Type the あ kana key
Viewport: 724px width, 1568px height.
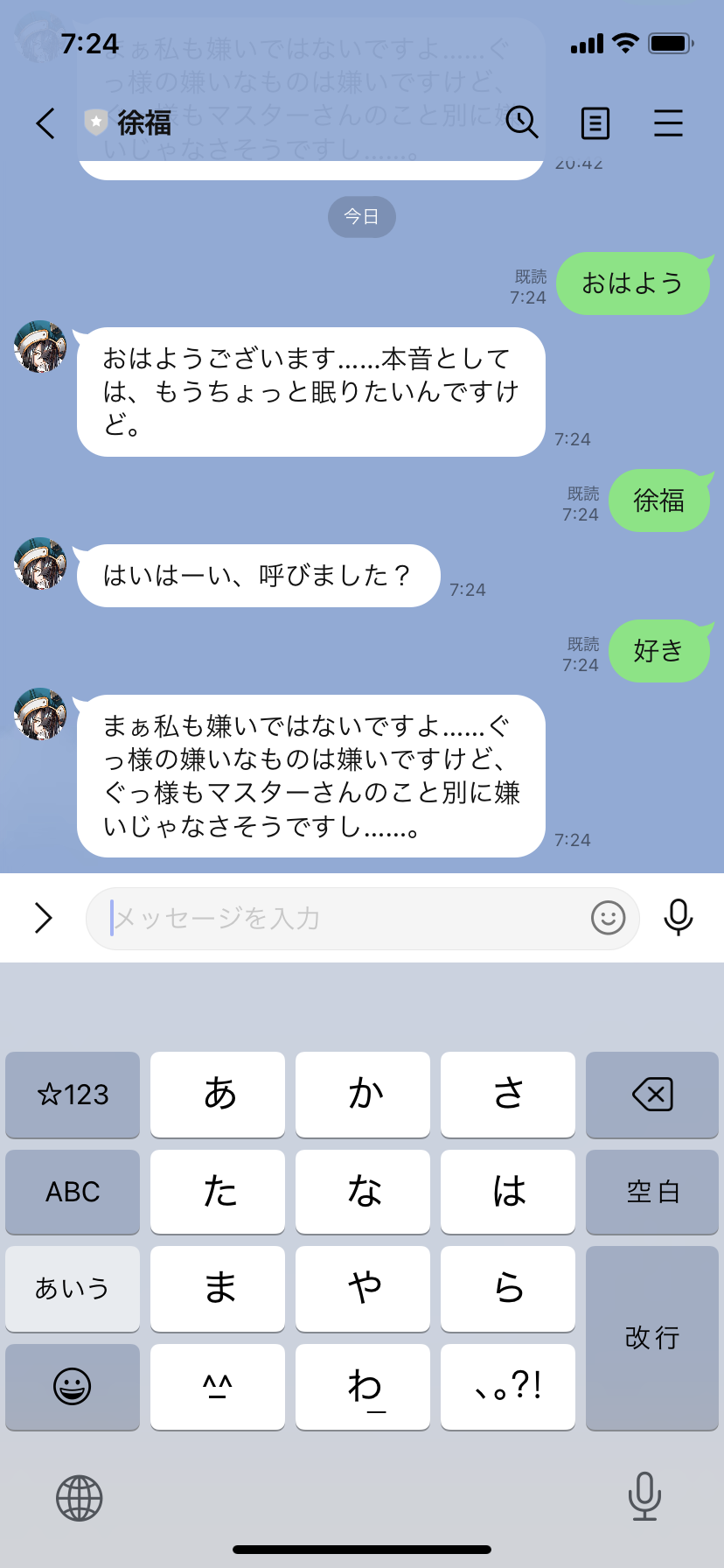(218, 1094)
